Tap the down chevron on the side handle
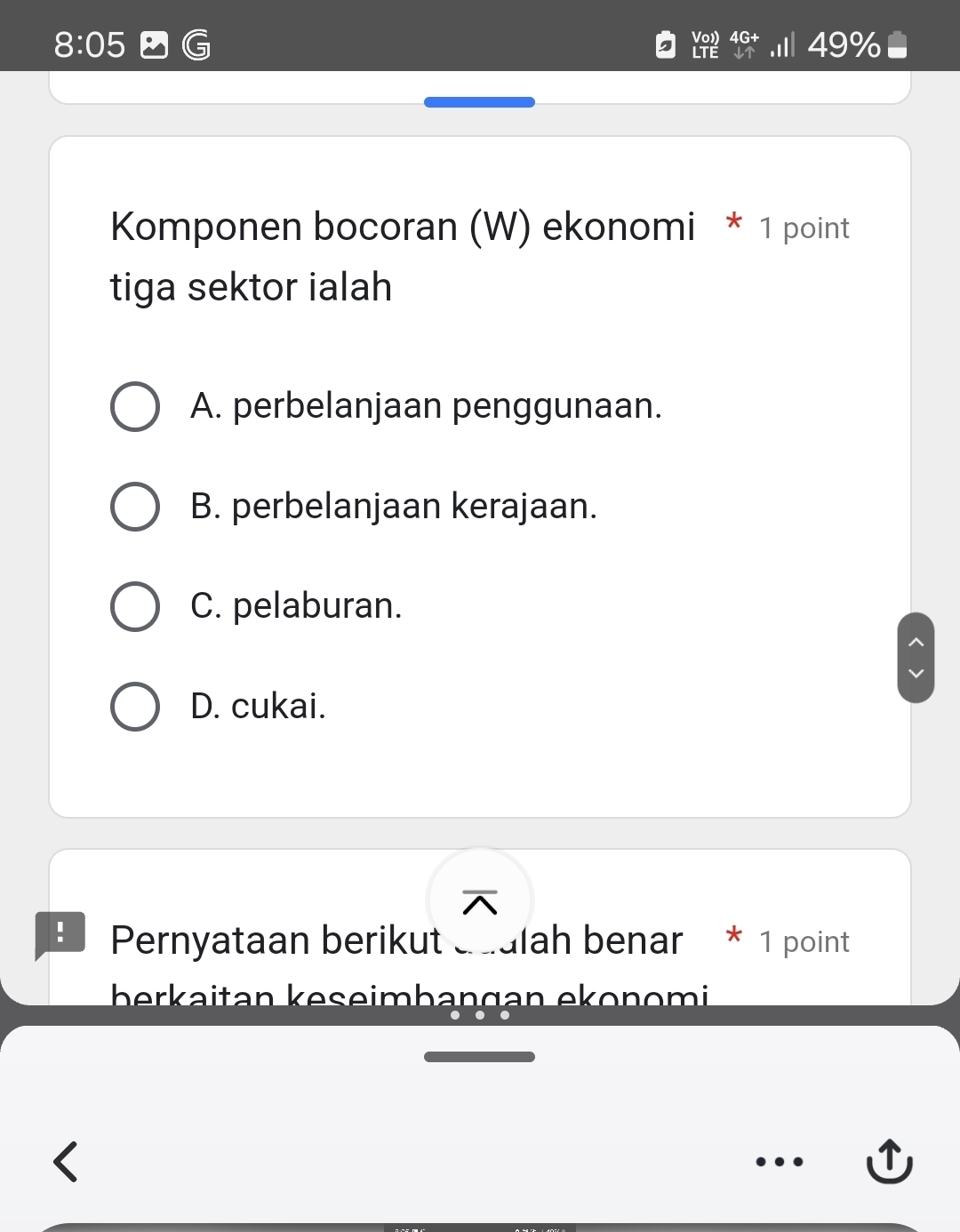The image size is (960, 1232). 916,674
